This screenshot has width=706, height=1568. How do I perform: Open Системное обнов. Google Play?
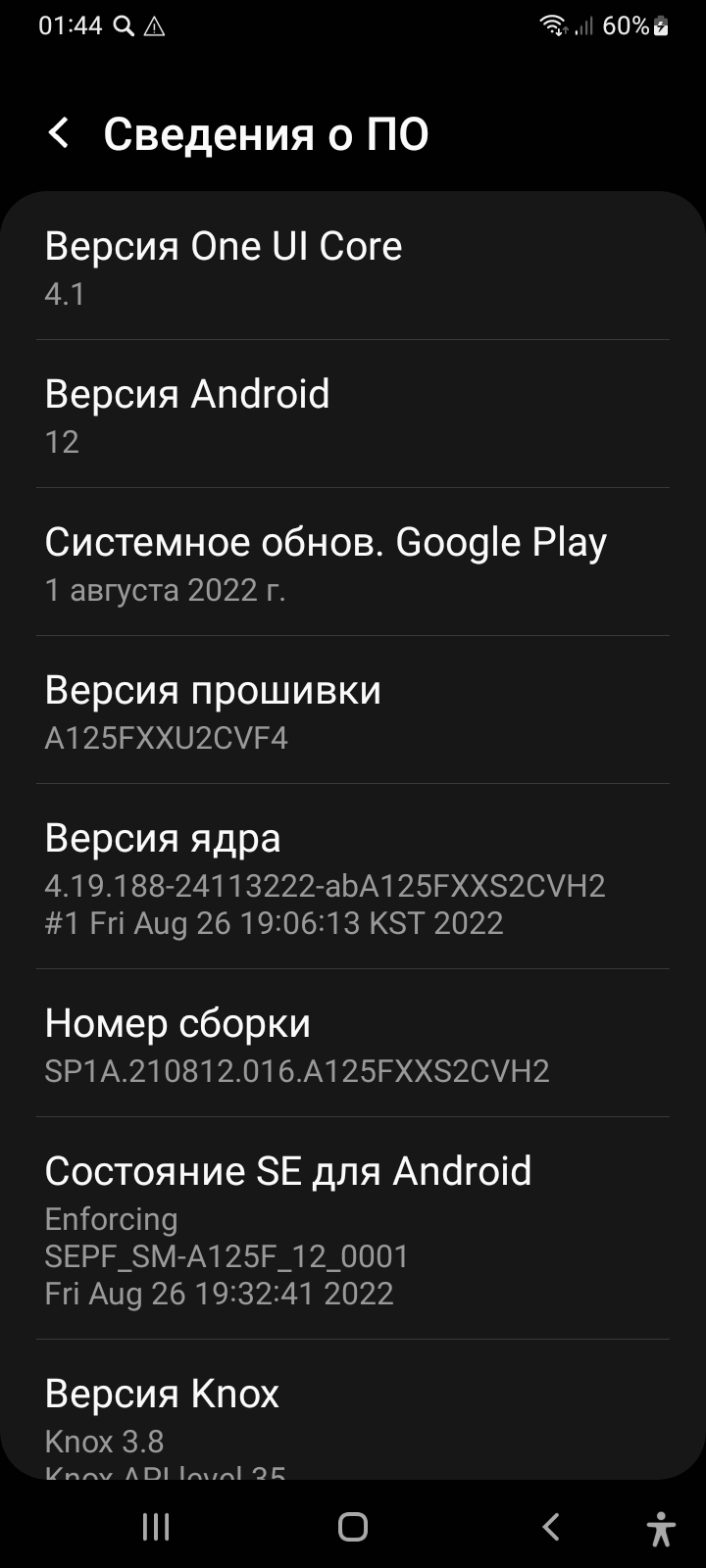click(353, 563)
